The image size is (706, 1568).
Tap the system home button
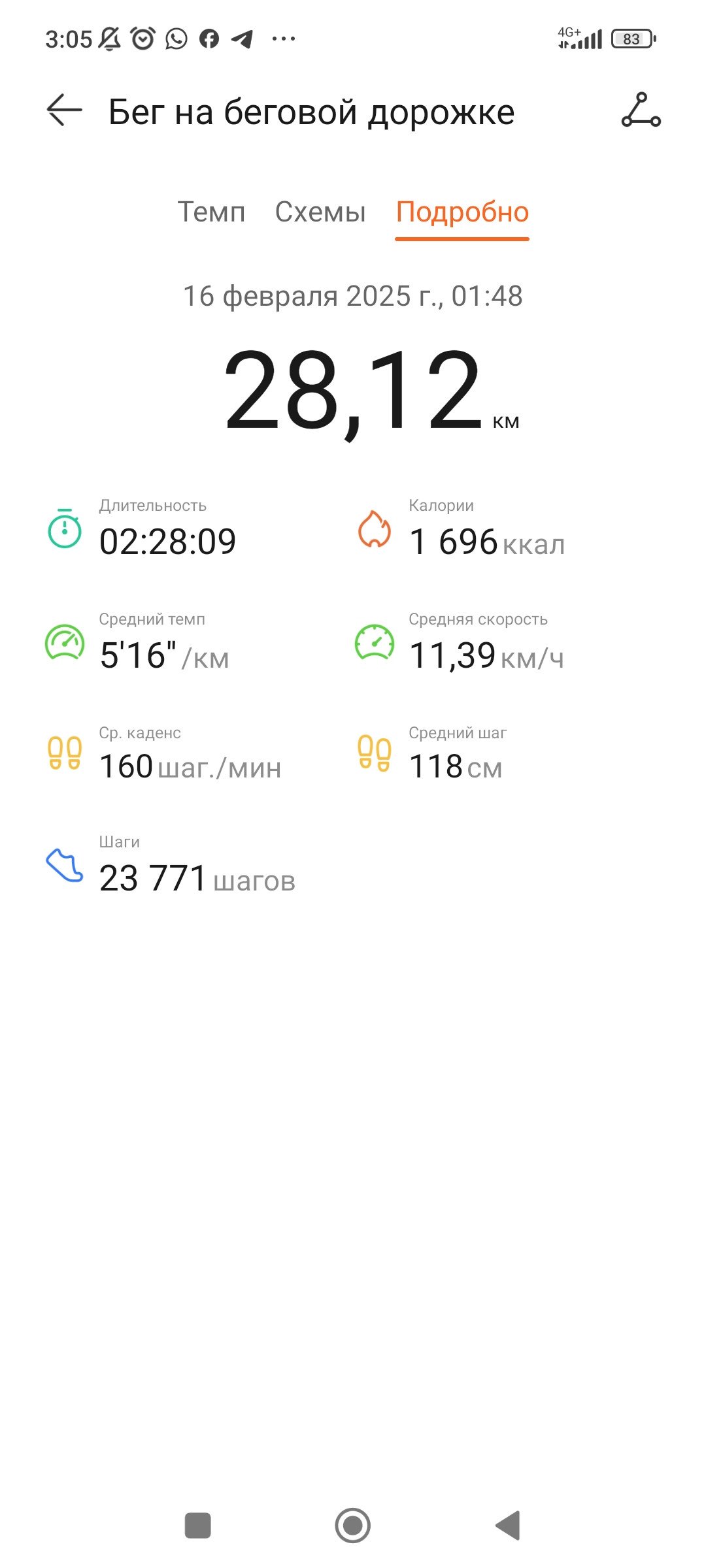[353, 1526]
